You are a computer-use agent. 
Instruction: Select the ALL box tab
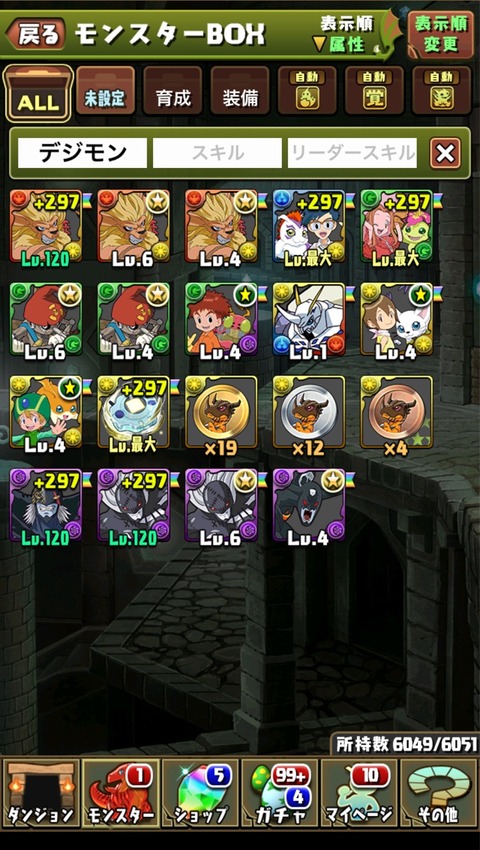pyautogui.click(x=38, y=93)
